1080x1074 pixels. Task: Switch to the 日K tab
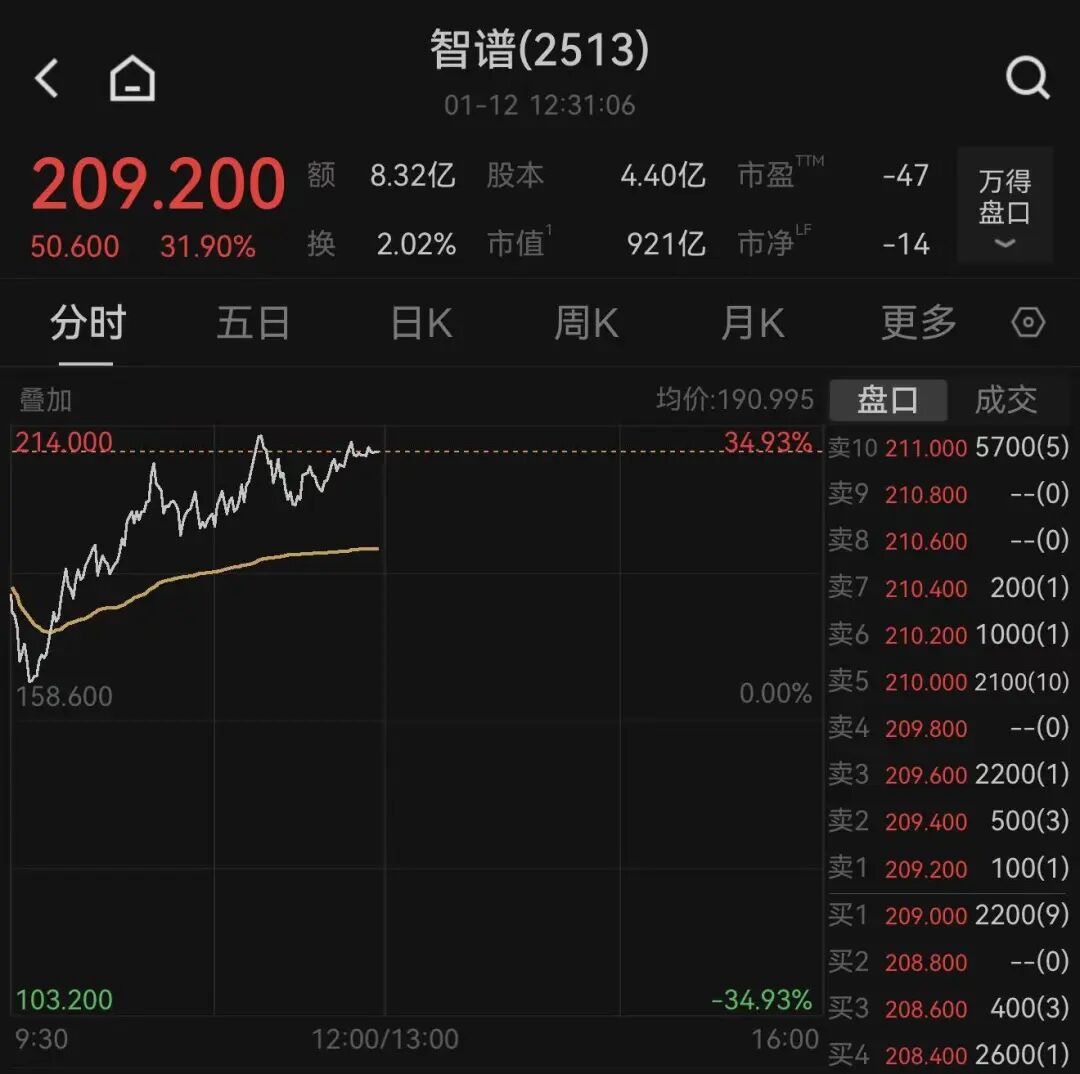[x=421, y=324]
